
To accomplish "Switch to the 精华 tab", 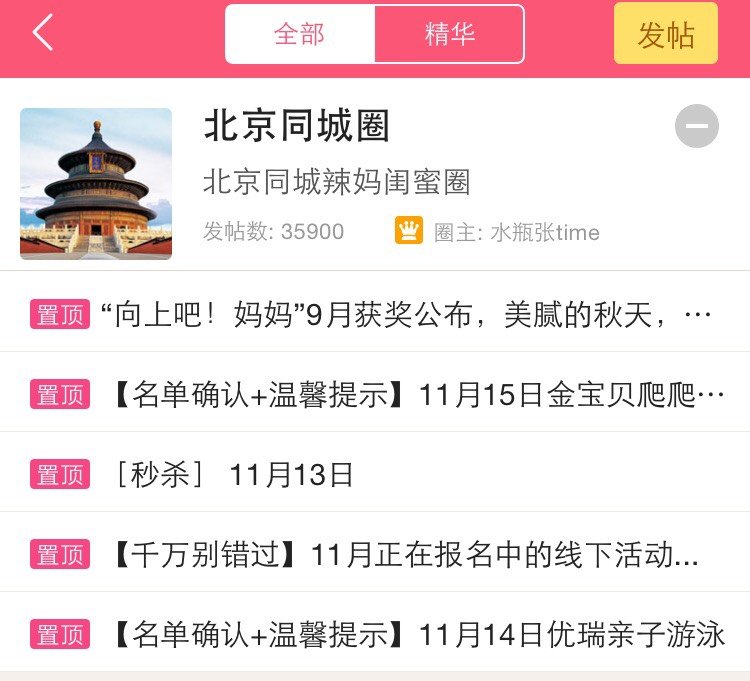I will coord(449,34).
